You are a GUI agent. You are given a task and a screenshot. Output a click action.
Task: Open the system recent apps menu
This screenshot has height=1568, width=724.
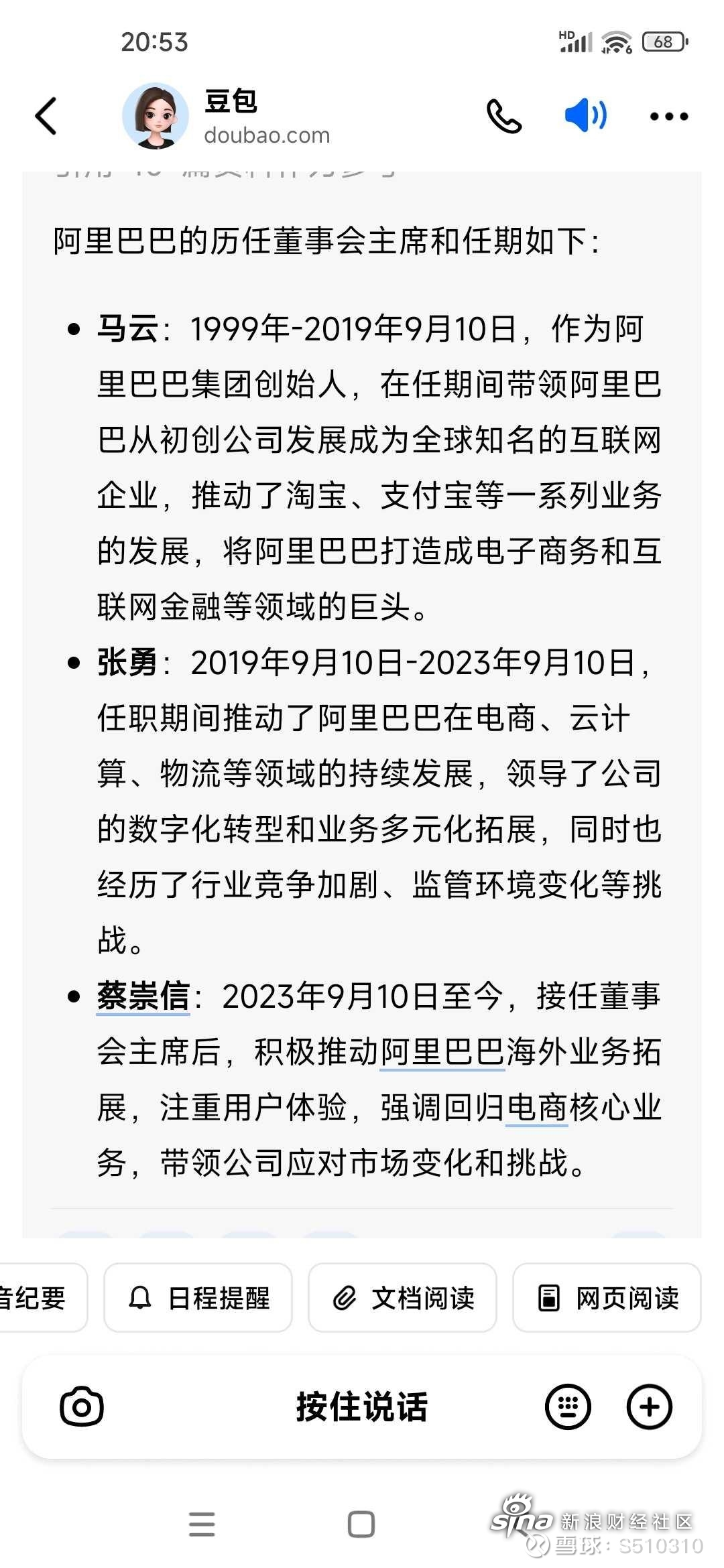pos(202,1524)
